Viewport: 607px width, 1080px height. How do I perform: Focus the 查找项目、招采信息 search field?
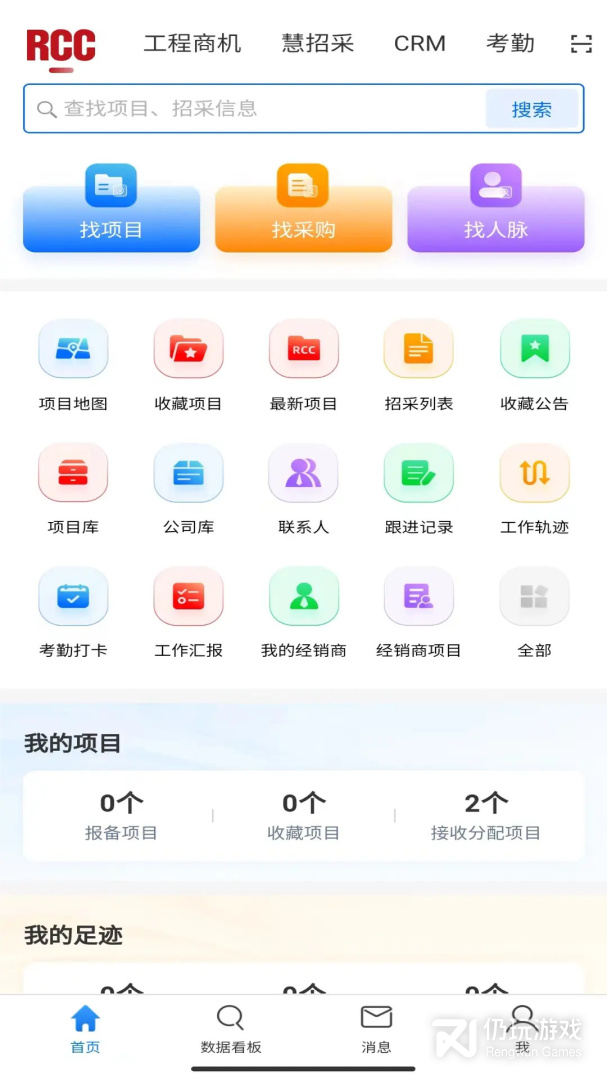pos(260,109)
